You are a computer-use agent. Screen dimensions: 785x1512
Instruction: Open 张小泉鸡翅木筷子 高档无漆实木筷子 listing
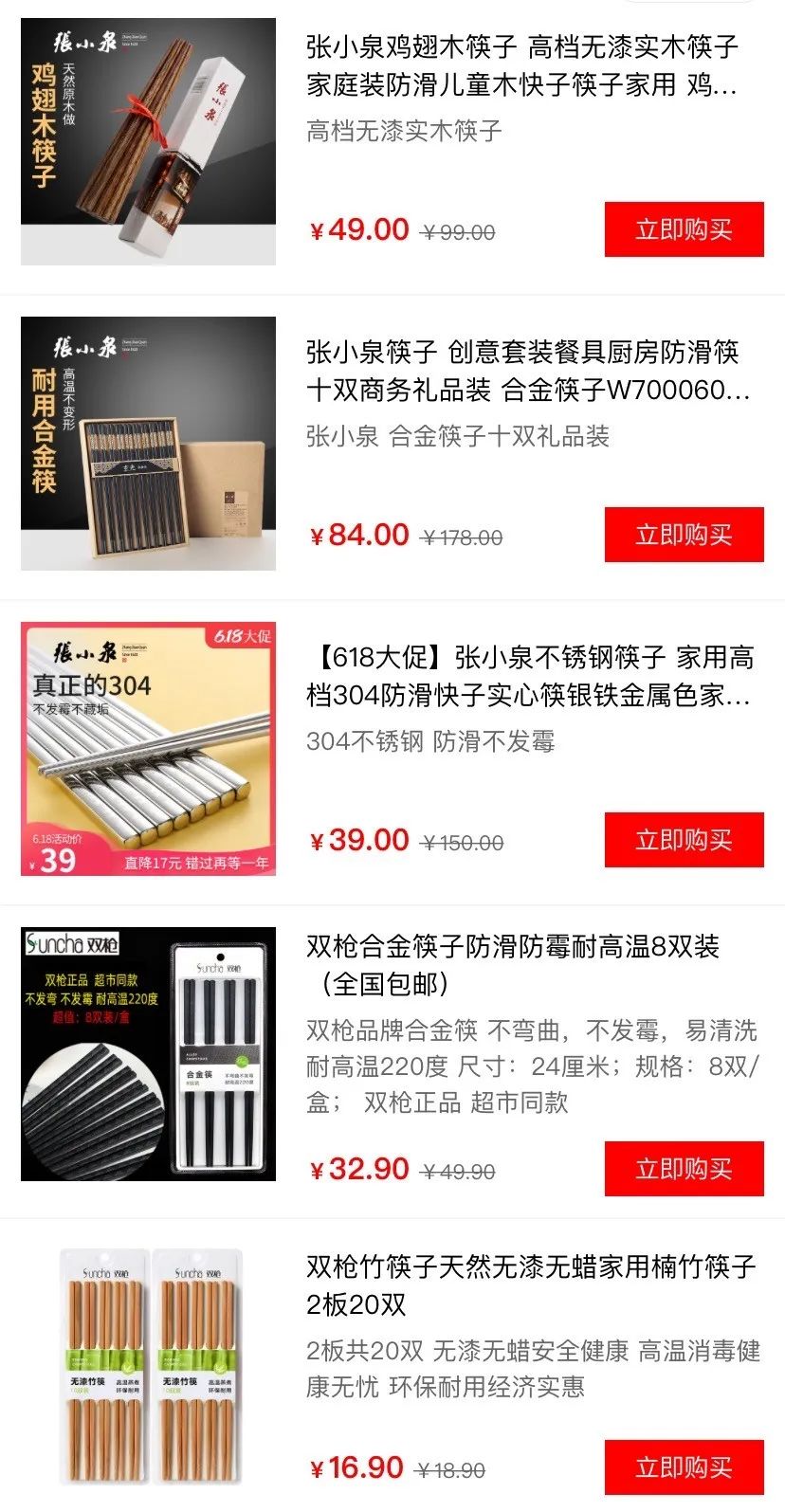pos(521,66)
